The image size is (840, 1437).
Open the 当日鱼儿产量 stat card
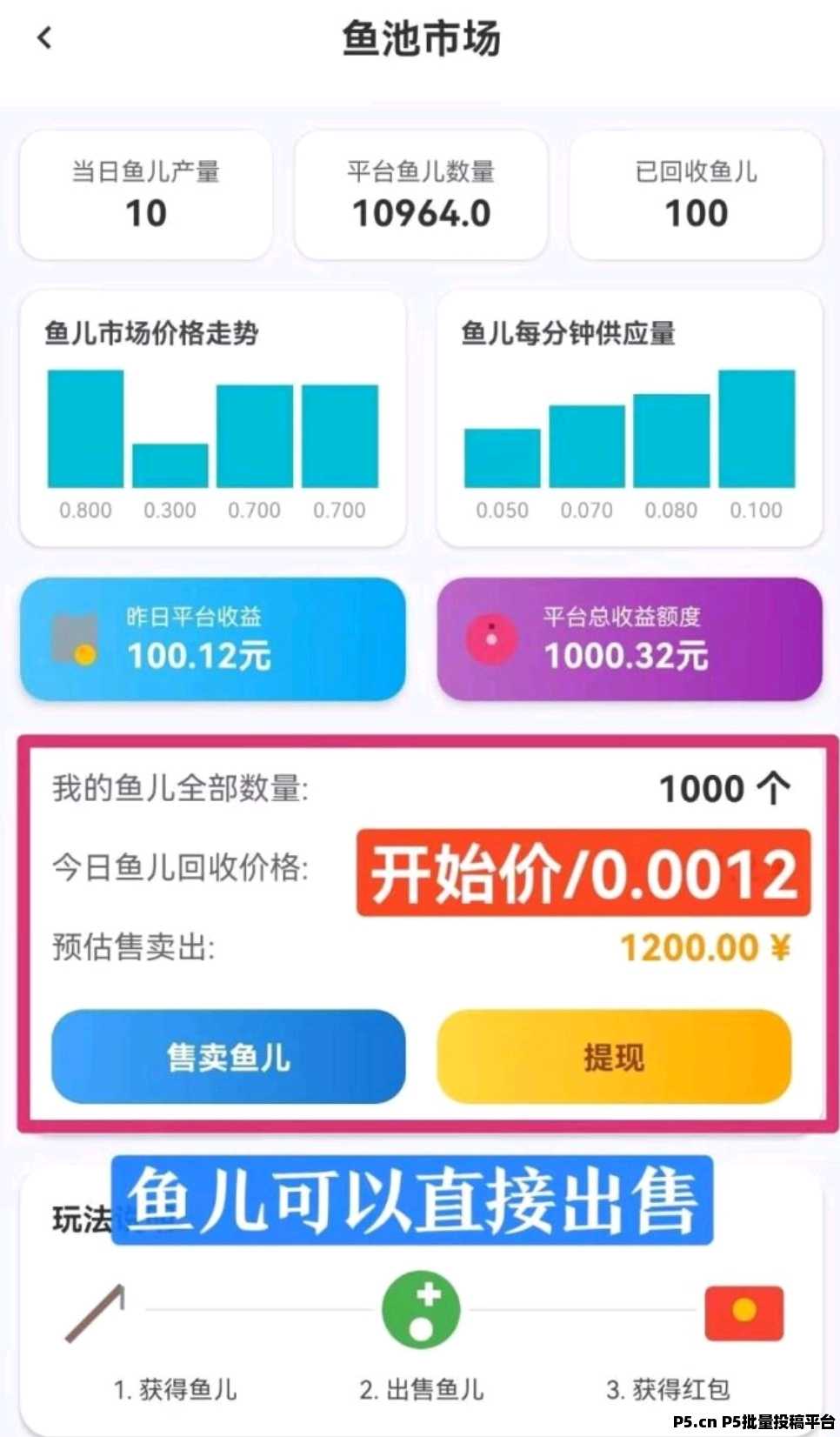click(145, 193)
